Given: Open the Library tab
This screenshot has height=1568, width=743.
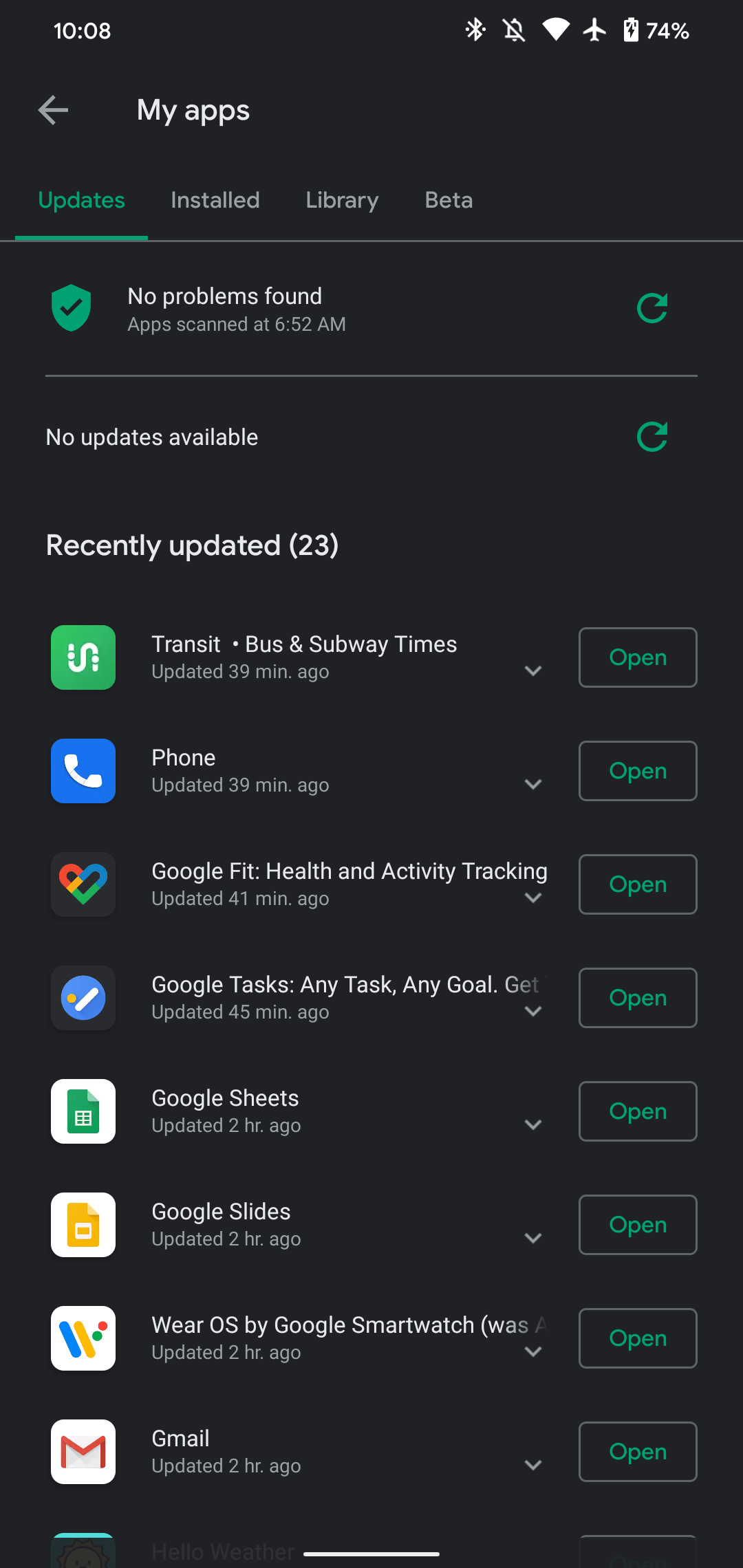Looking at the screenshot, I should (342, 199).
